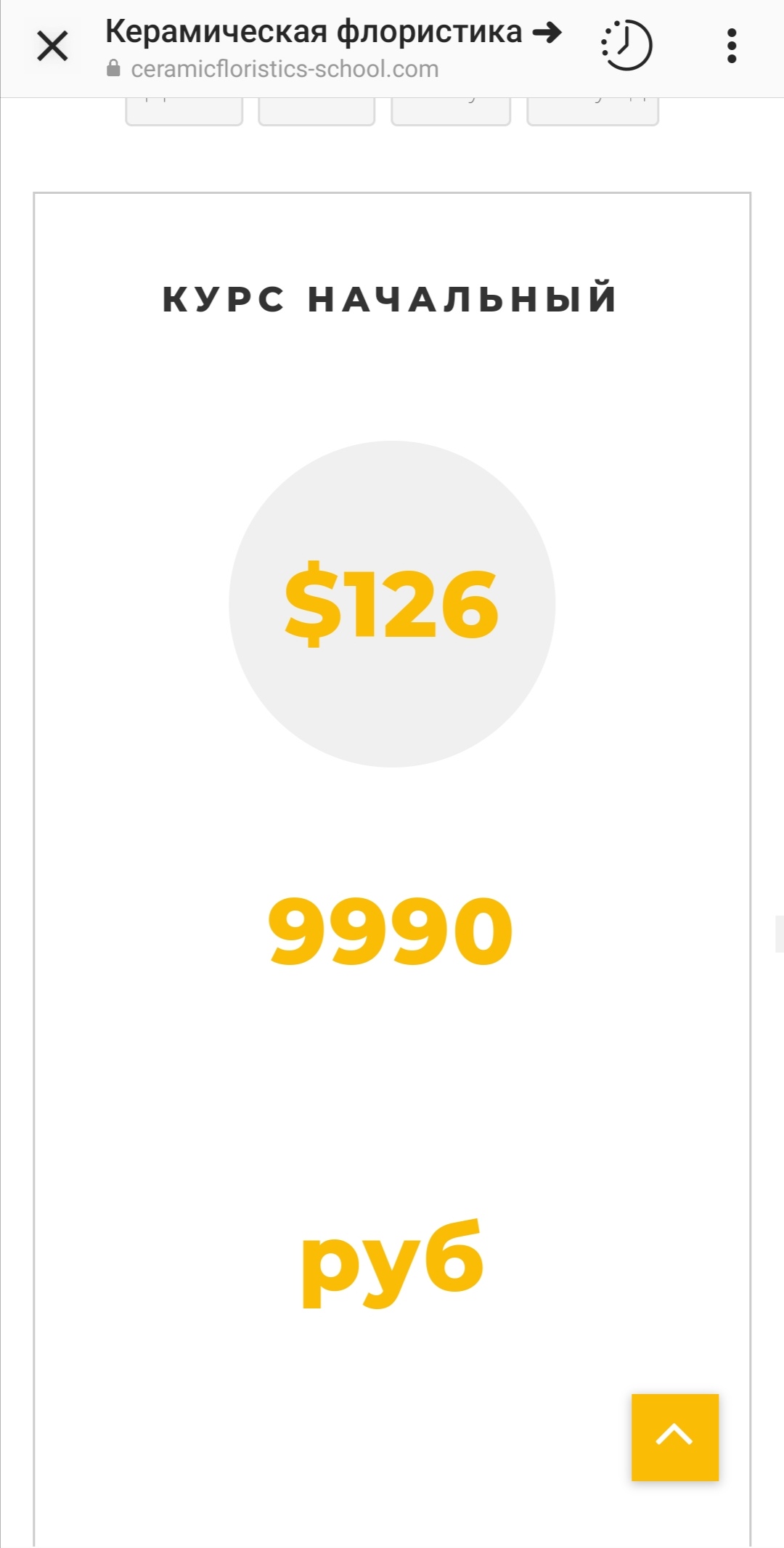Tap the clock icon in top bar
Screen dimensions: 784x1548
pos(626,46)
